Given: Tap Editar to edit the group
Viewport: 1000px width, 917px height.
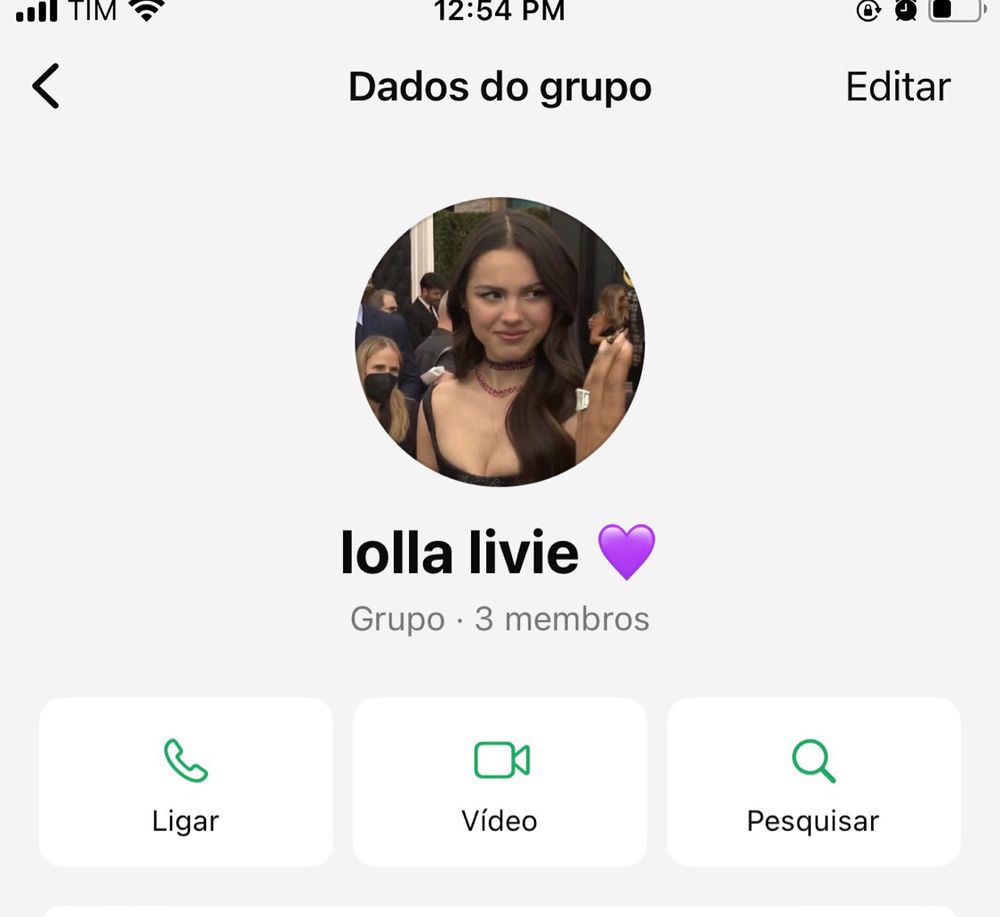Looking at the screenshot, I should 897,87.
